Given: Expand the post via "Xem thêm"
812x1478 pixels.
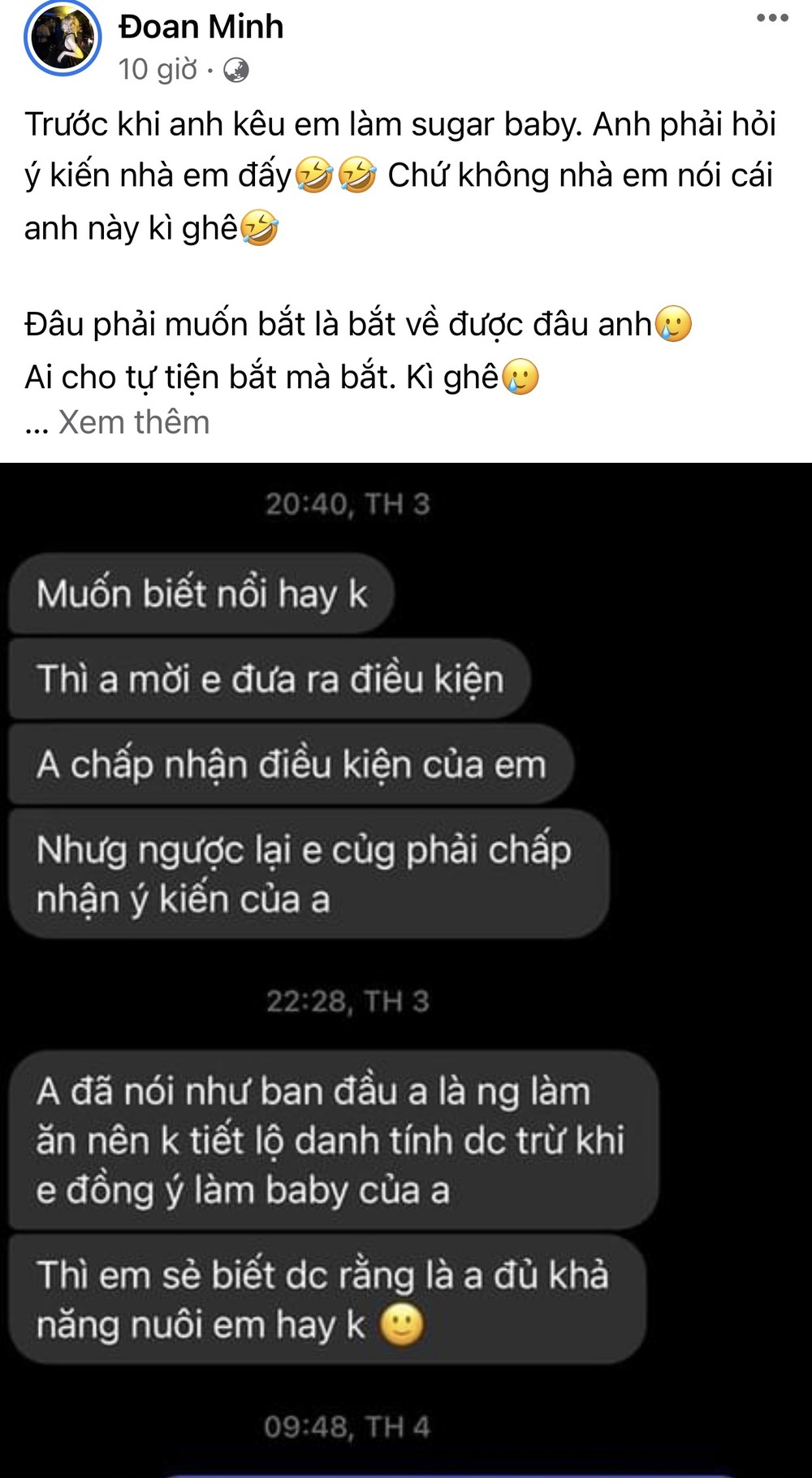Looking at the screenshot, I should (x=135, y=421).
